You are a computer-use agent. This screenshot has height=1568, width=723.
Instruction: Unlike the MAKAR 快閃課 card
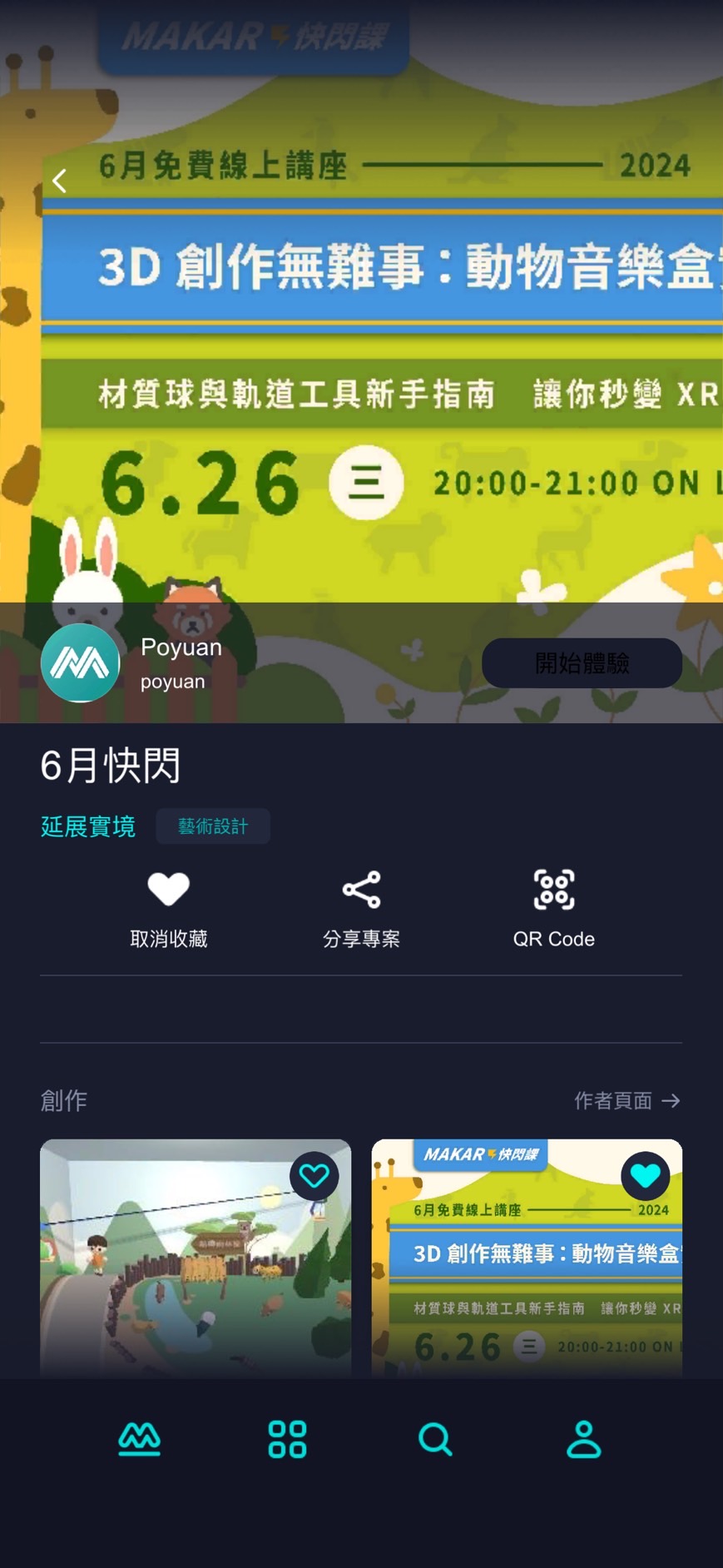click(x=645, y=1175)
